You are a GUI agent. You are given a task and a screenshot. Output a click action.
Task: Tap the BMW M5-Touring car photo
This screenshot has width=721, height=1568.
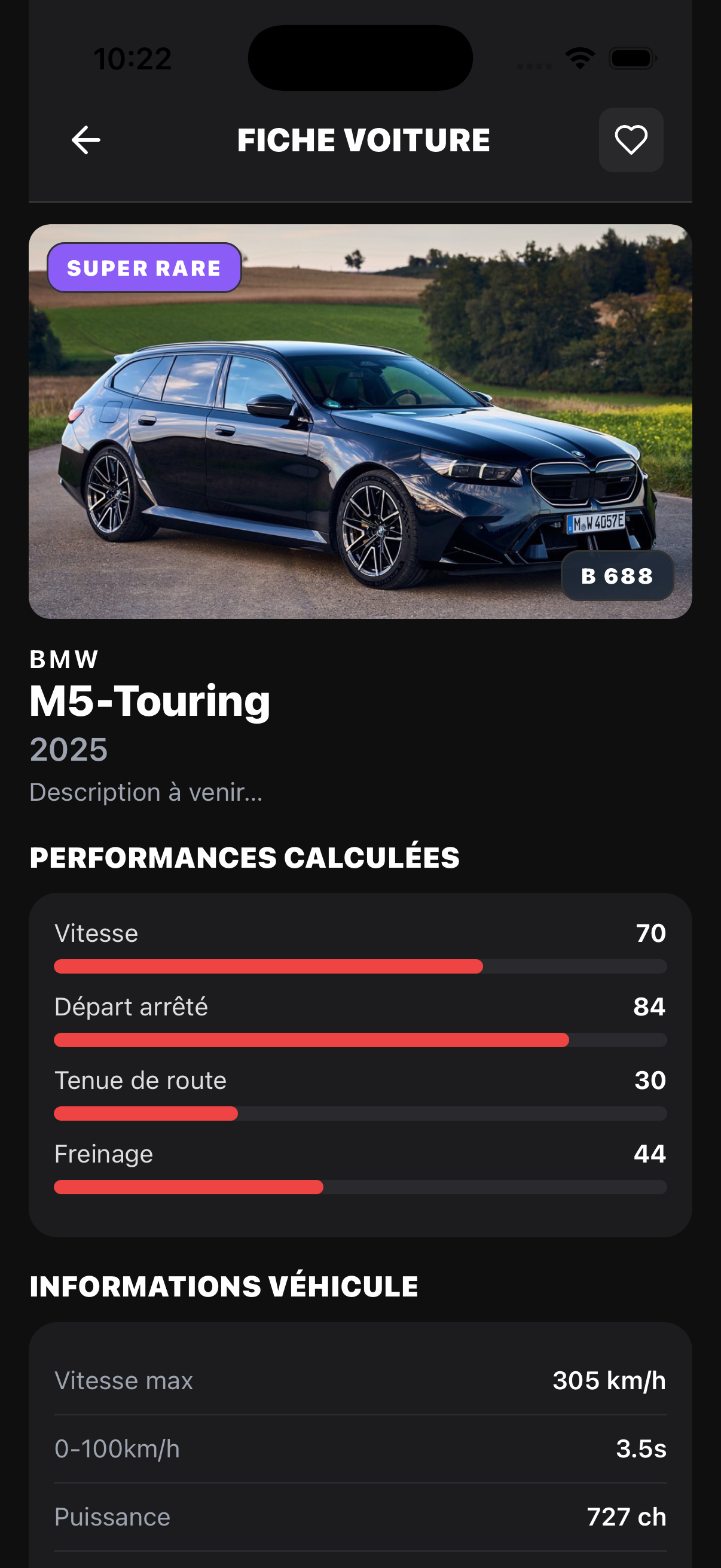(x=360, y=420)
